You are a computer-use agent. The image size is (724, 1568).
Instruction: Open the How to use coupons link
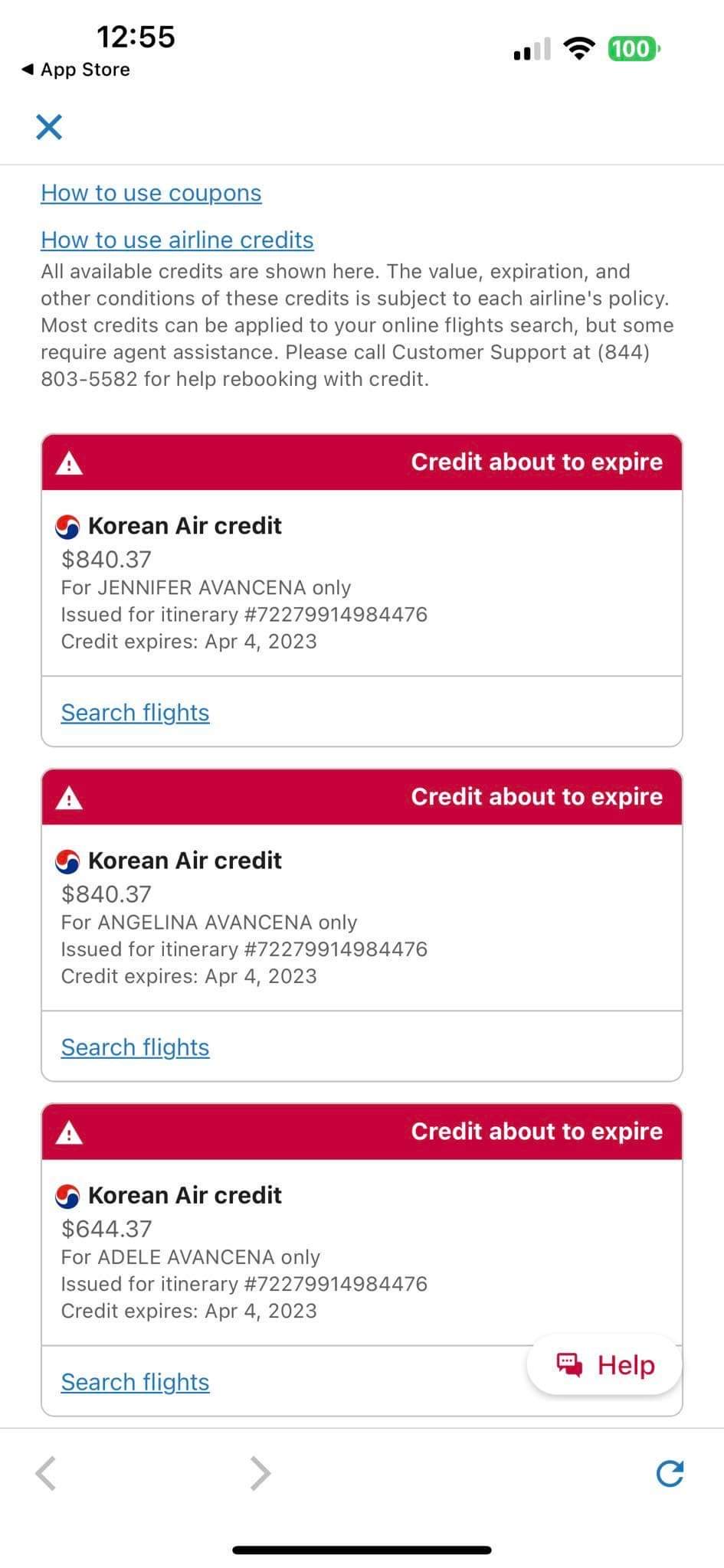[151, 193]
